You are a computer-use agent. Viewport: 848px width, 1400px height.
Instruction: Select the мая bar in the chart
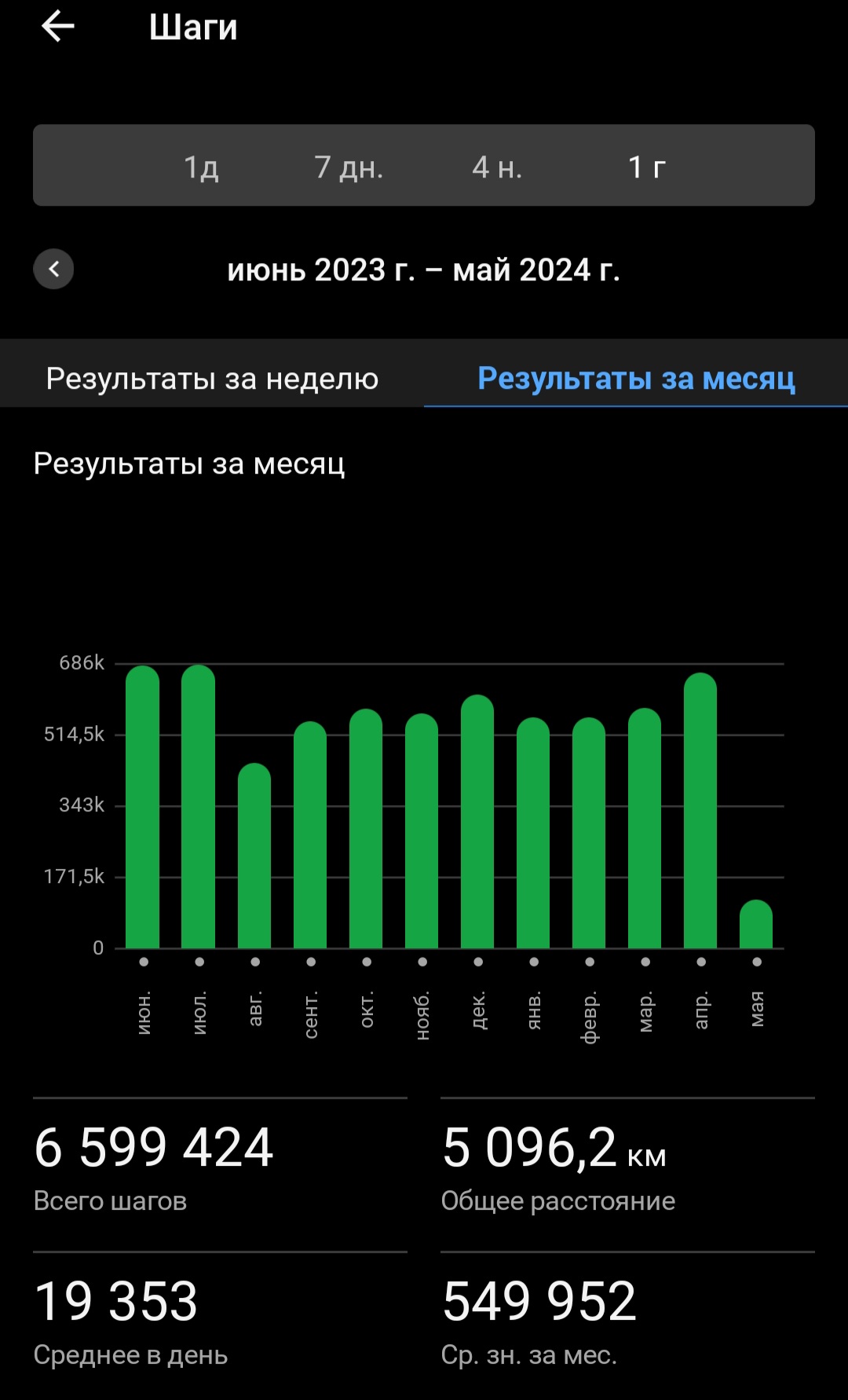(x=756, y=924)
